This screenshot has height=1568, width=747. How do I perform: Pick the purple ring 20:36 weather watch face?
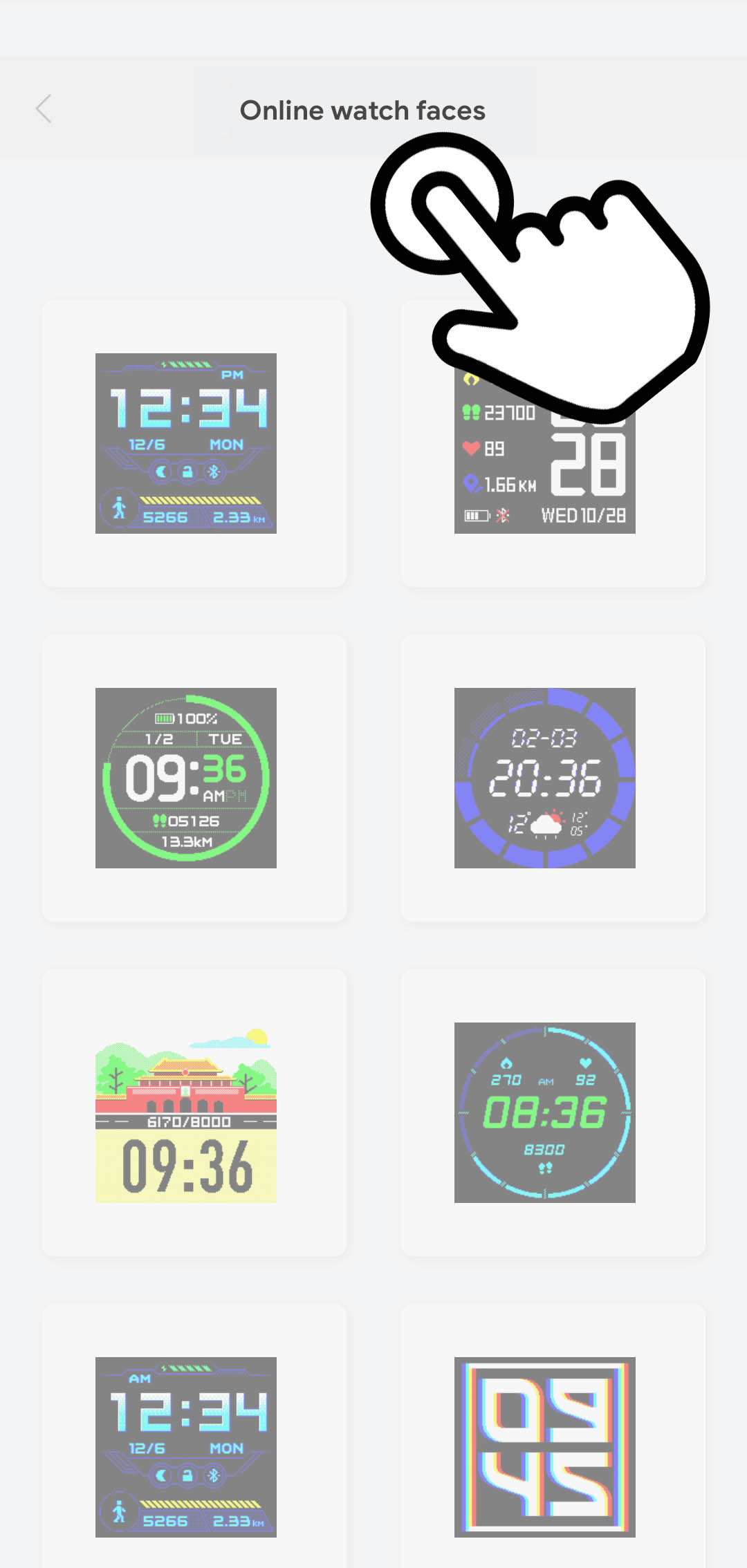(544, 778)
